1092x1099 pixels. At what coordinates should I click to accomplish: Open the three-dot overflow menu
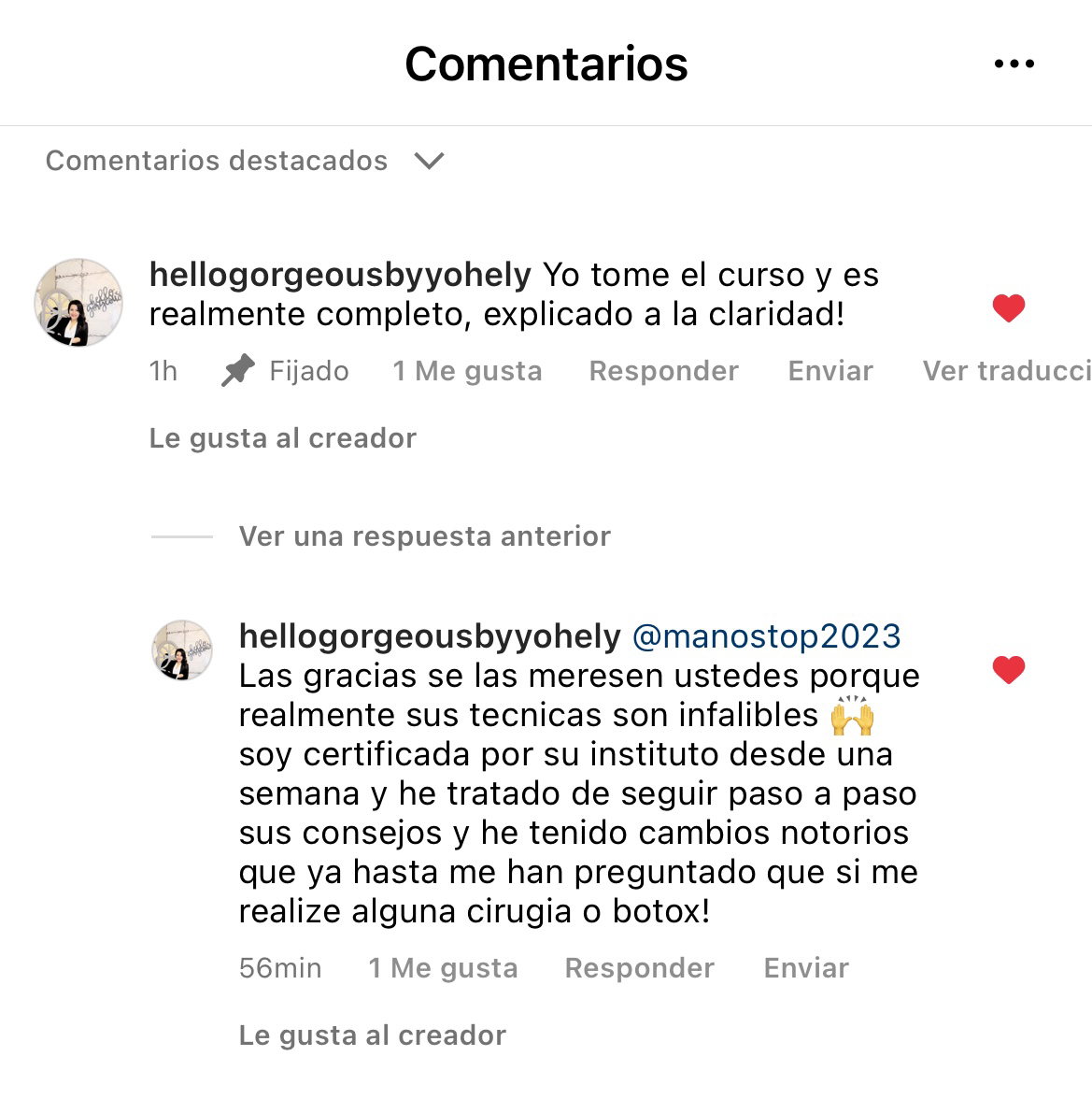pyautogui.click(x=1014, y=64)
